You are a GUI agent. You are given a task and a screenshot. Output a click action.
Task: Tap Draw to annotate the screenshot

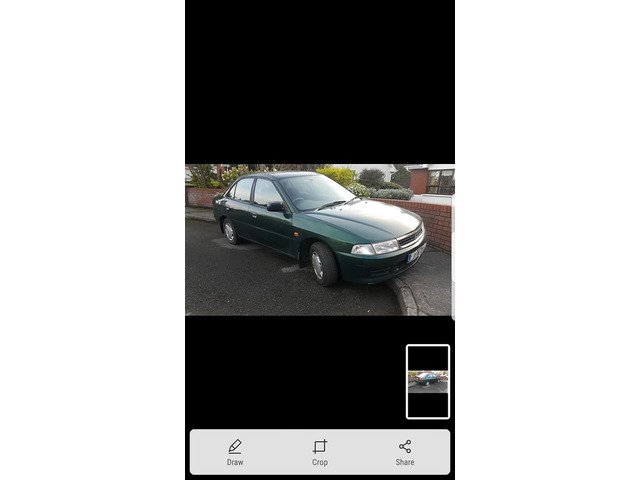click(x=235, y=452)
